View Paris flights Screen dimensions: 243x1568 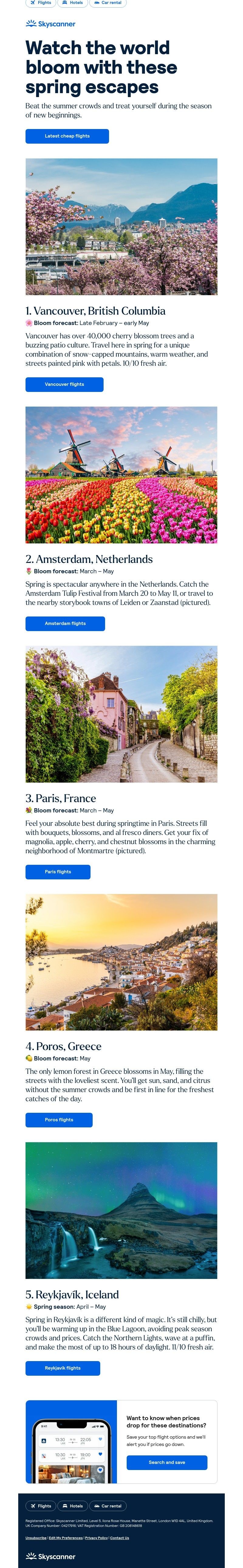(x=58, y=872)
